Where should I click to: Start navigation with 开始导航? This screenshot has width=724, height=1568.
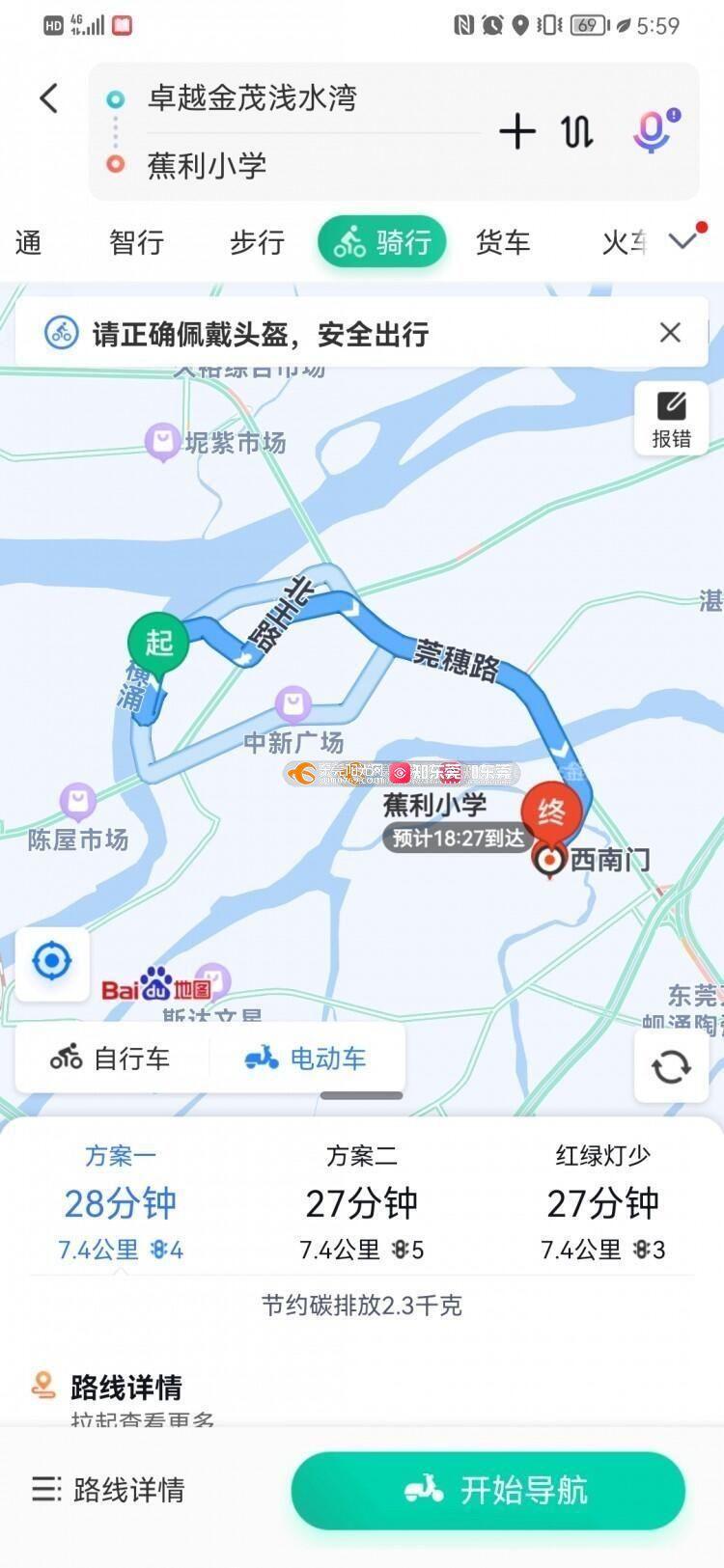coord(488,1490)
